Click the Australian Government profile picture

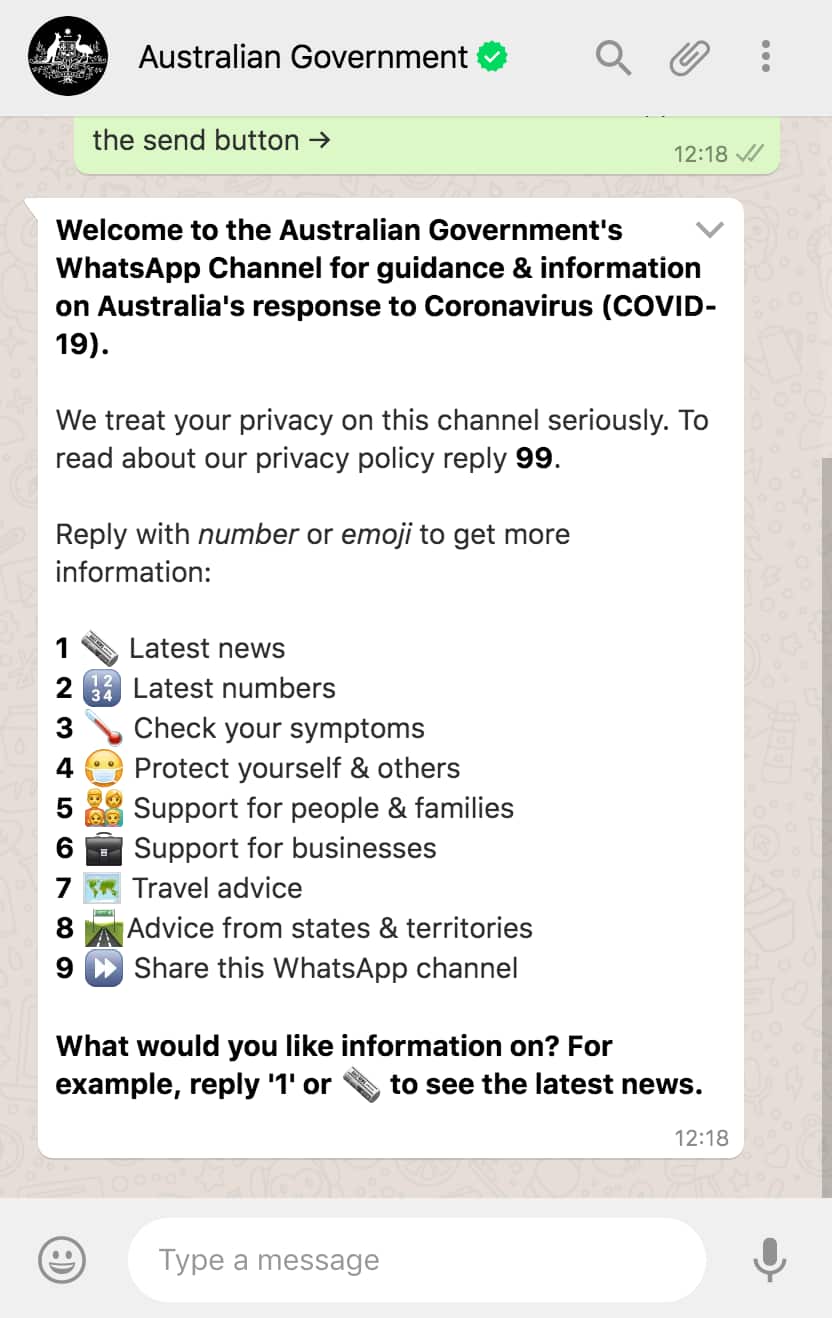coord(67,57)
